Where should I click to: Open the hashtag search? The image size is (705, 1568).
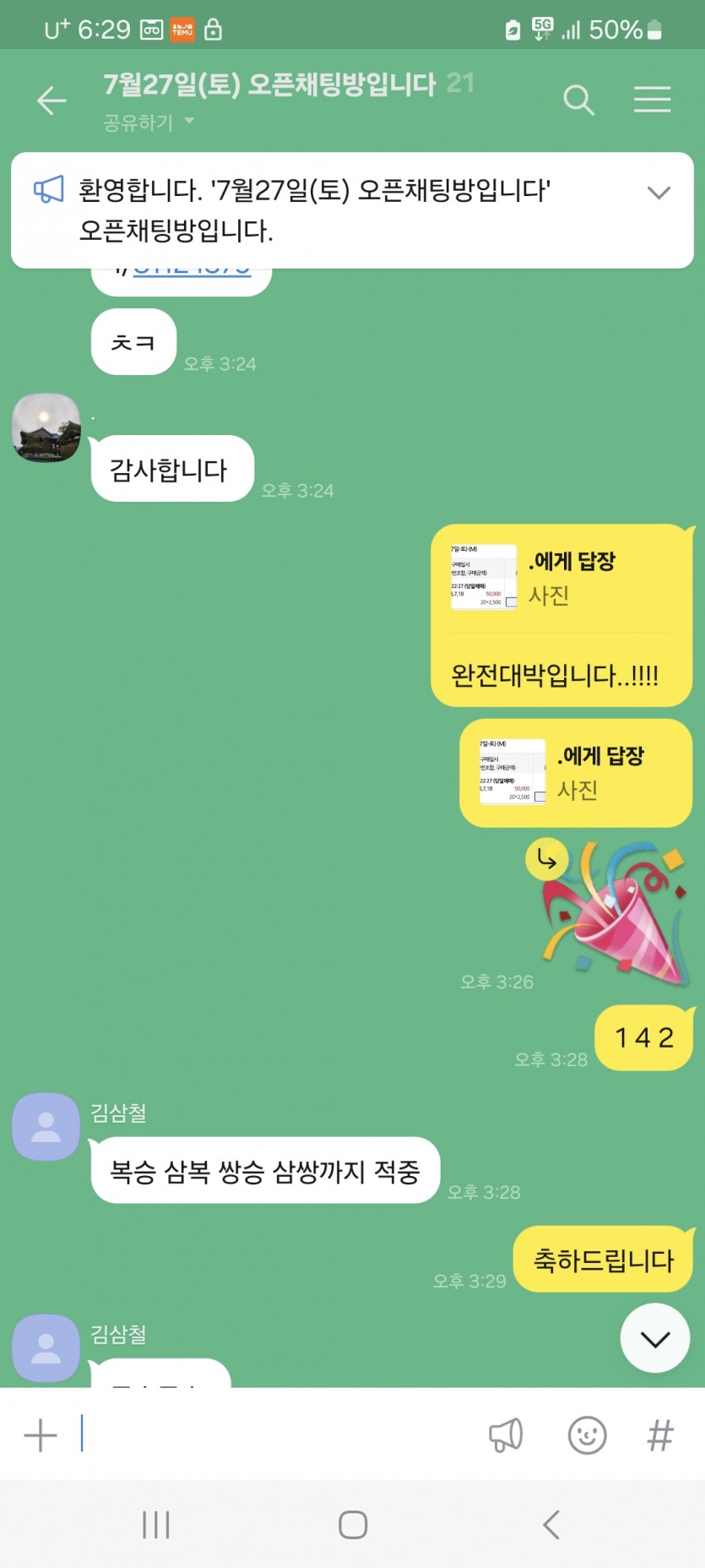(660, 1435)
